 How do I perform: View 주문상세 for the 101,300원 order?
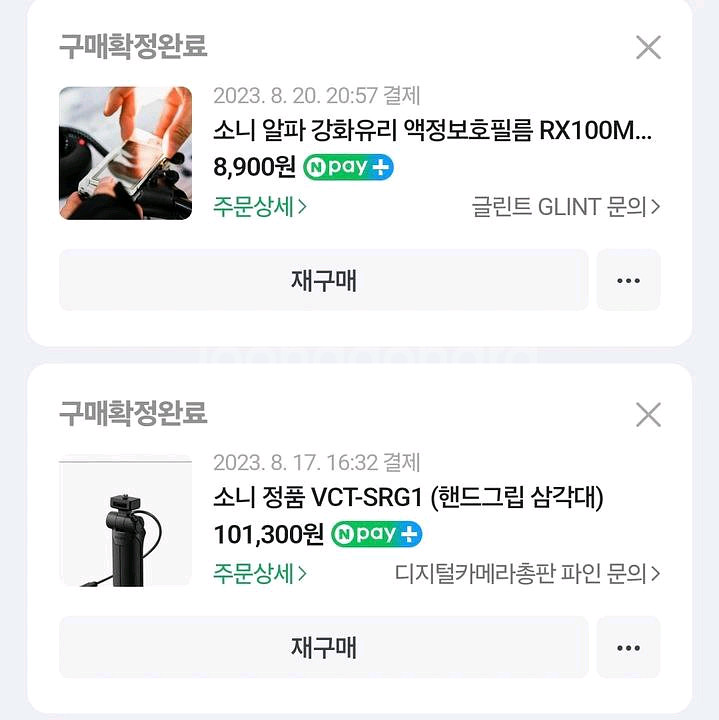click(259, 574)
